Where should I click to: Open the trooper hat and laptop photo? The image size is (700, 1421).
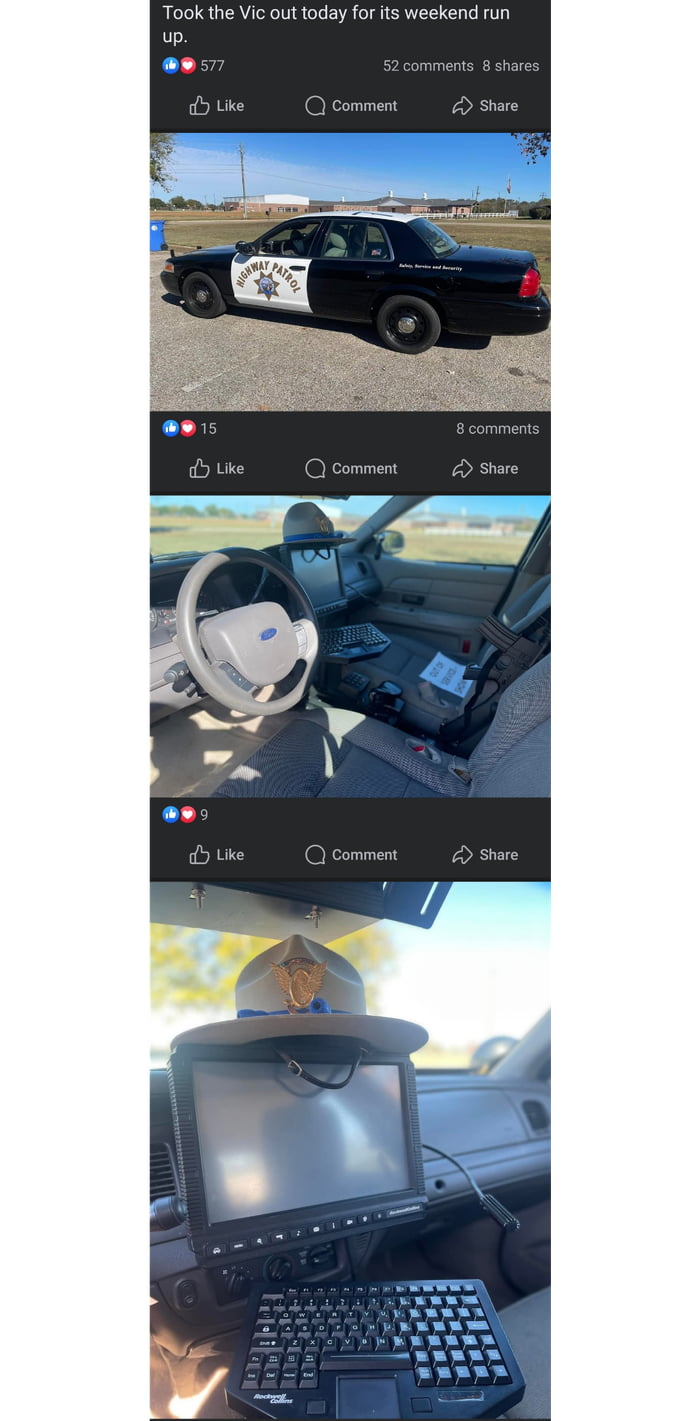pyautogui.click(x=350, y=1150)
